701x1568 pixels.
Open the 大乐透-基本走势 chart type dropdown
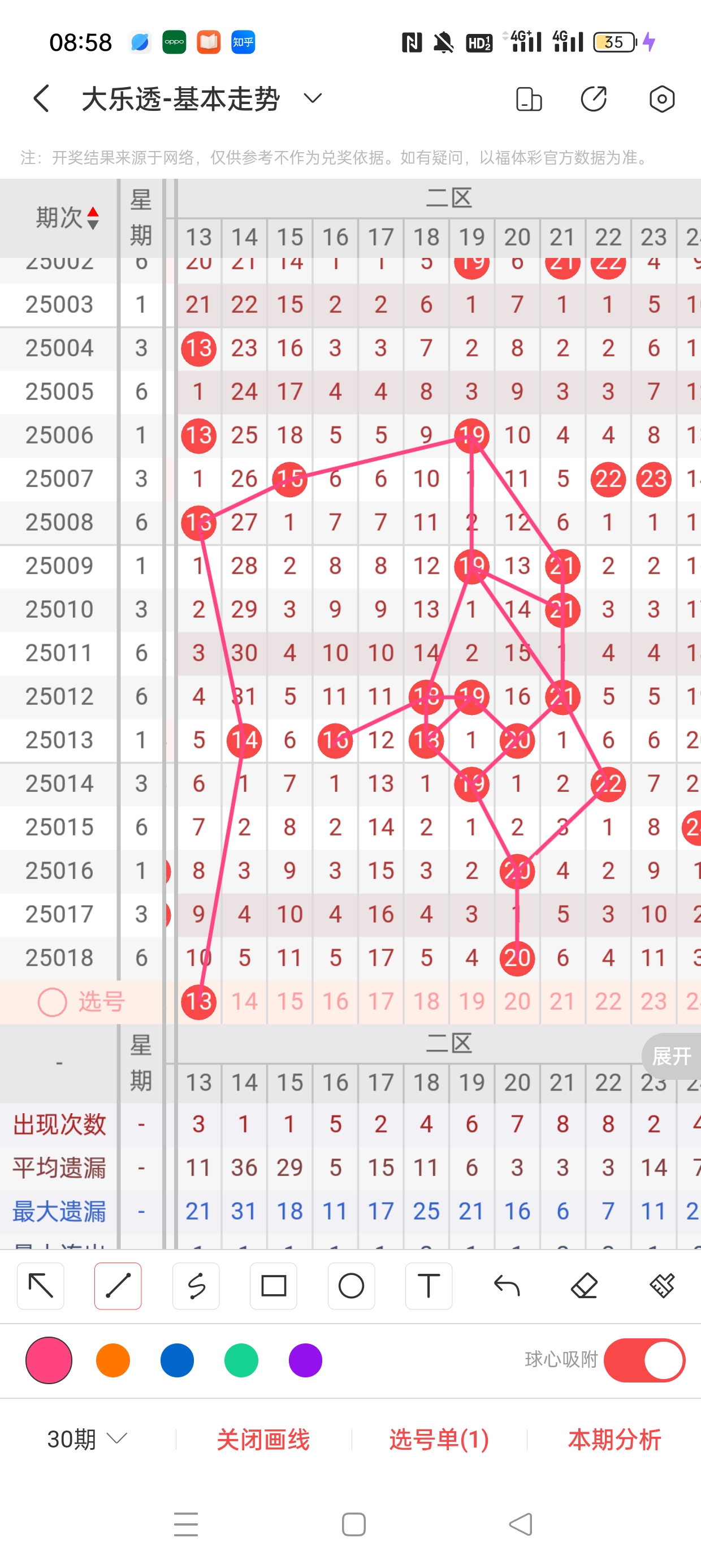[312, 98]
